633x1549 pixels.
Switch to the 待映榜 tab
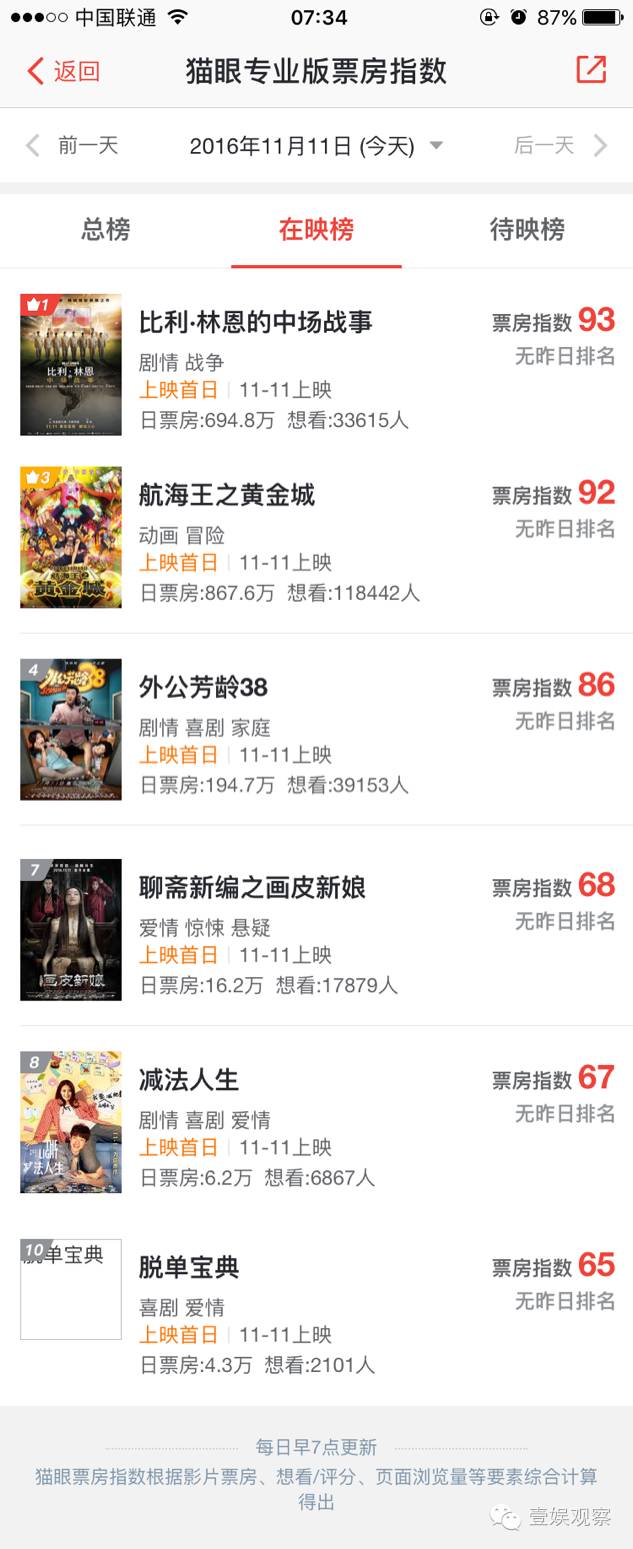click(x=527, y=230)
